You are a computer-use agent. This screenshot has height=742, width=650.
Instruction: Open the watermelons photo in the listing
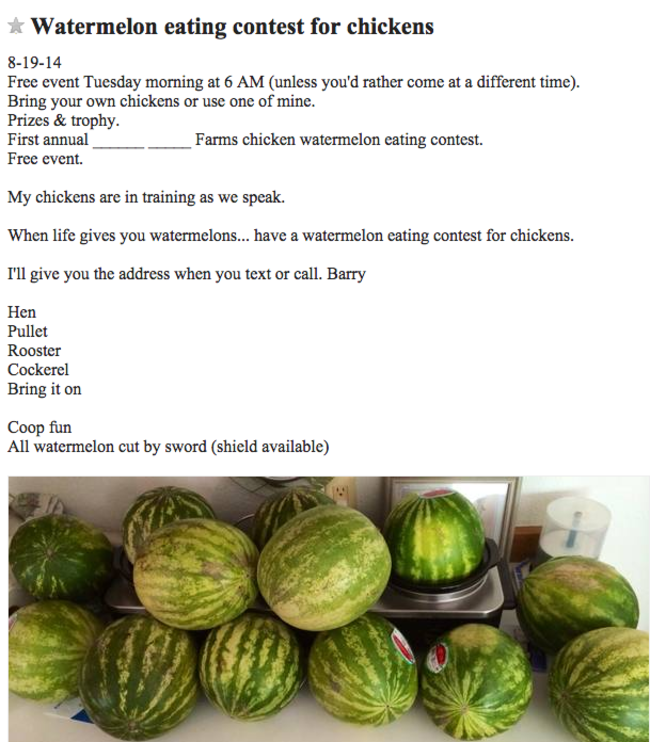point(328,608)
